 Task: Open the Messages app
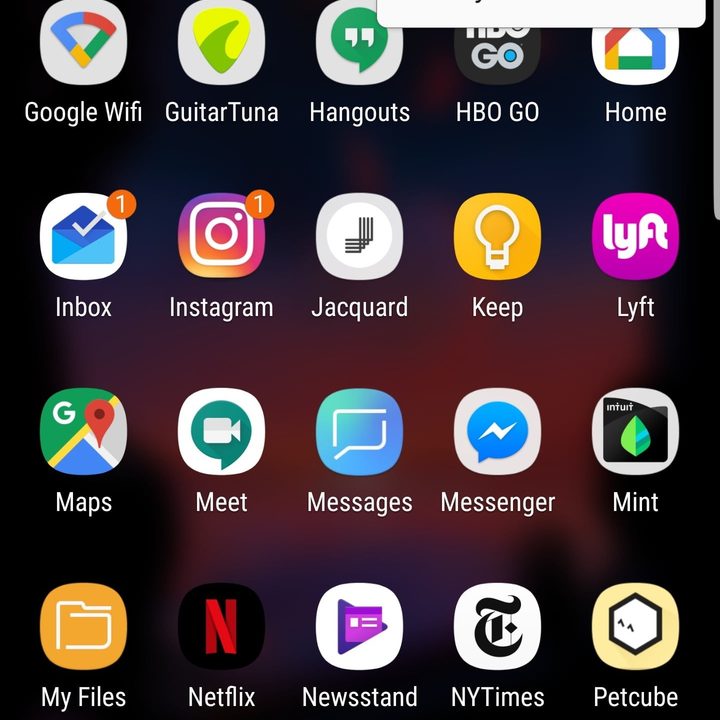(x=359, y=432)
